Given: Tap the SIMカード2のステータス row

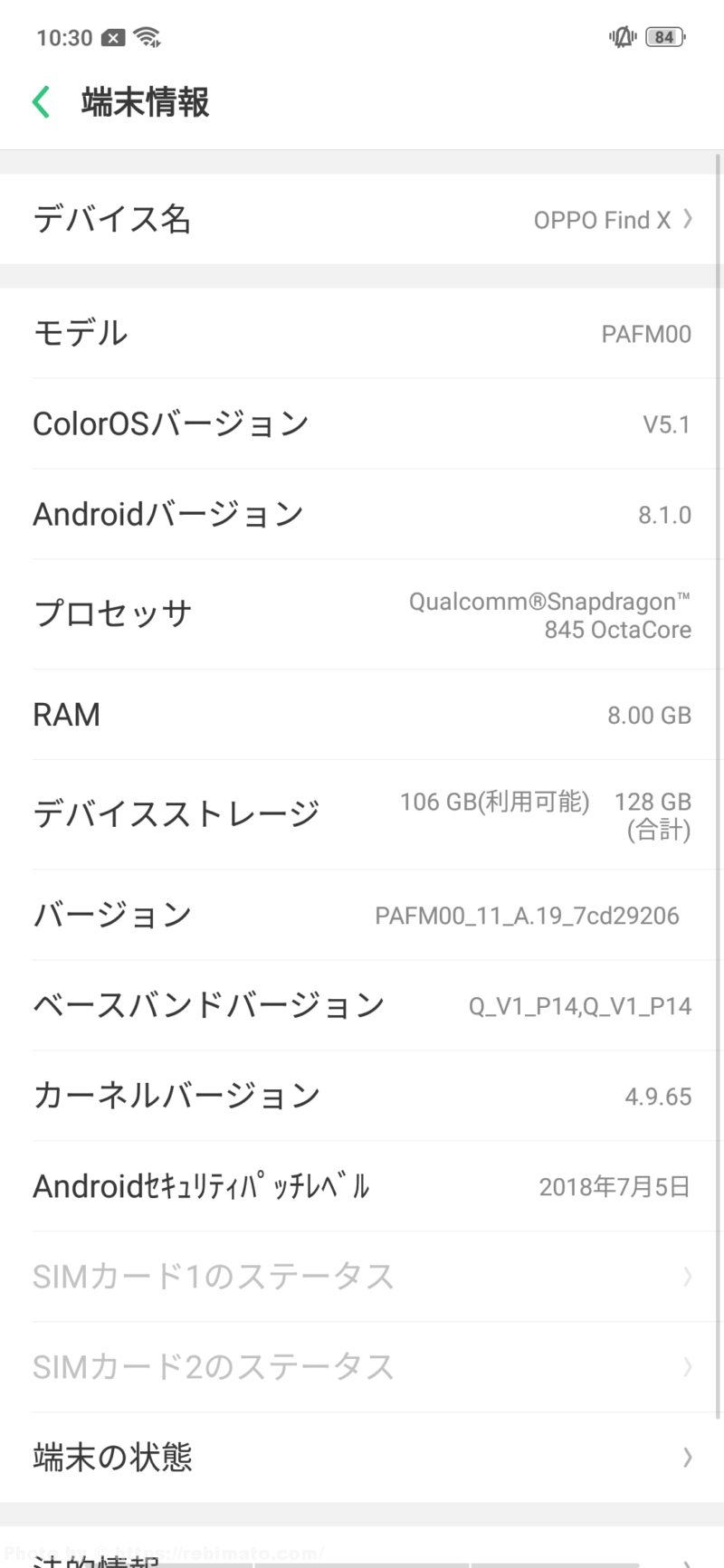Looking at the screenshot, I should click(x=362, y=1366).
